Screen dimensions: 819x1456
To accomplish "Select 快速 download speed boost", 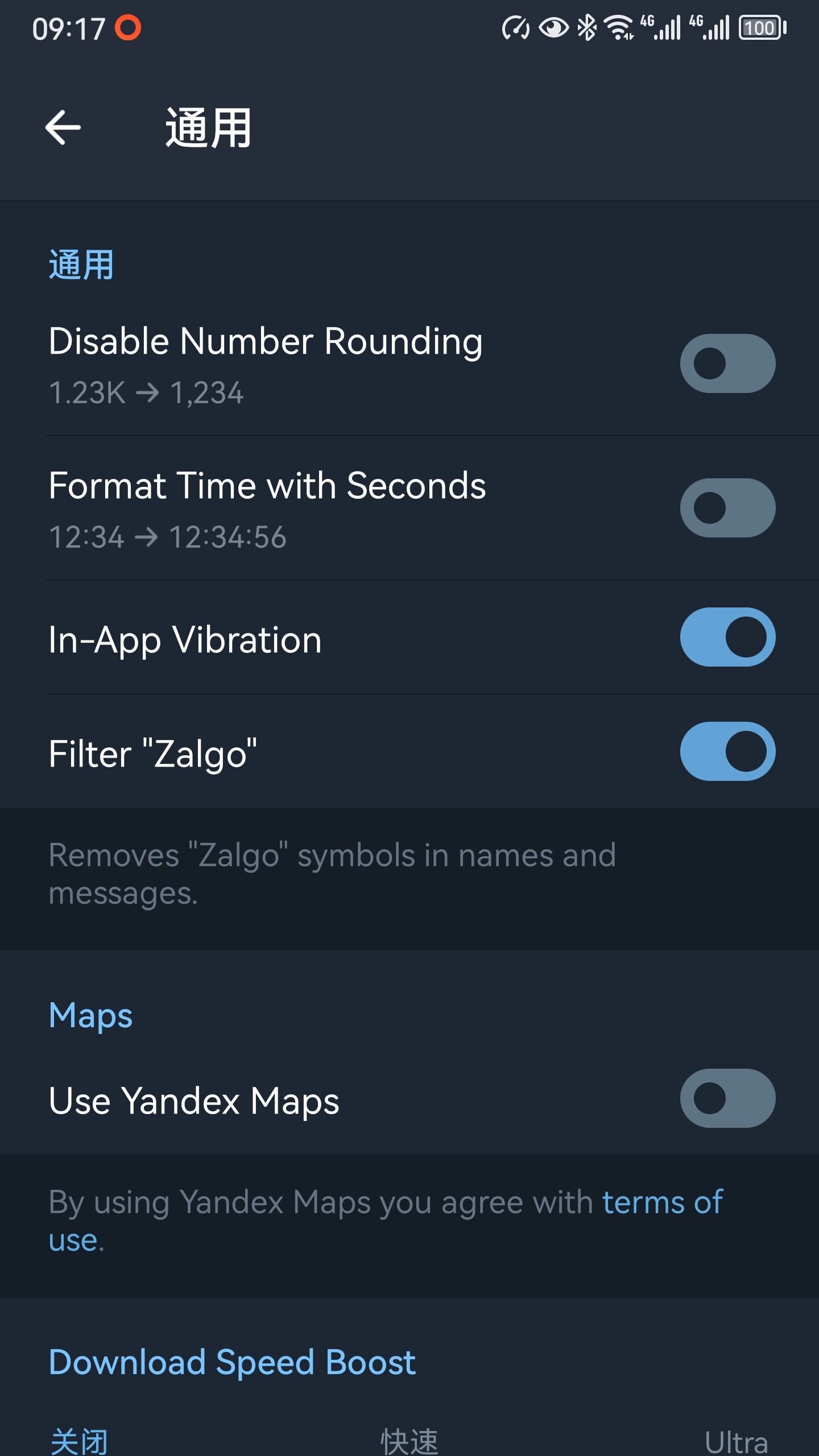I will pos(409,1442).
